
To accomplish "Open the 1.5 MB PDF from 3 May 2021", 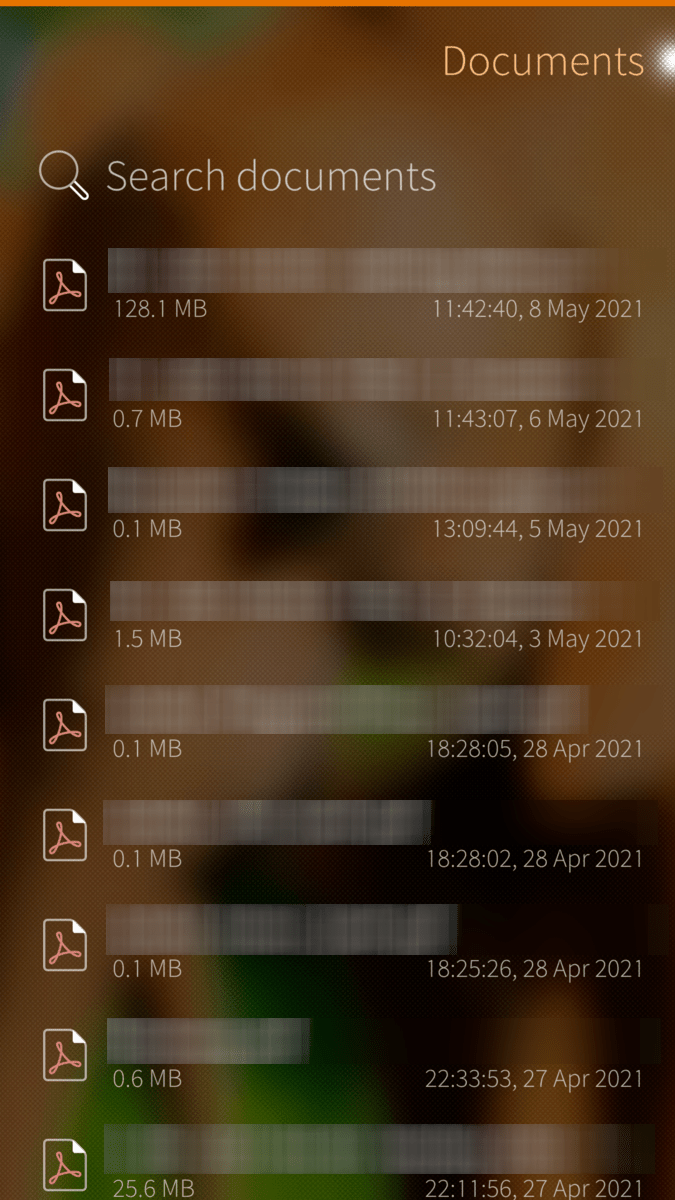I will click(x=340, y=615).
